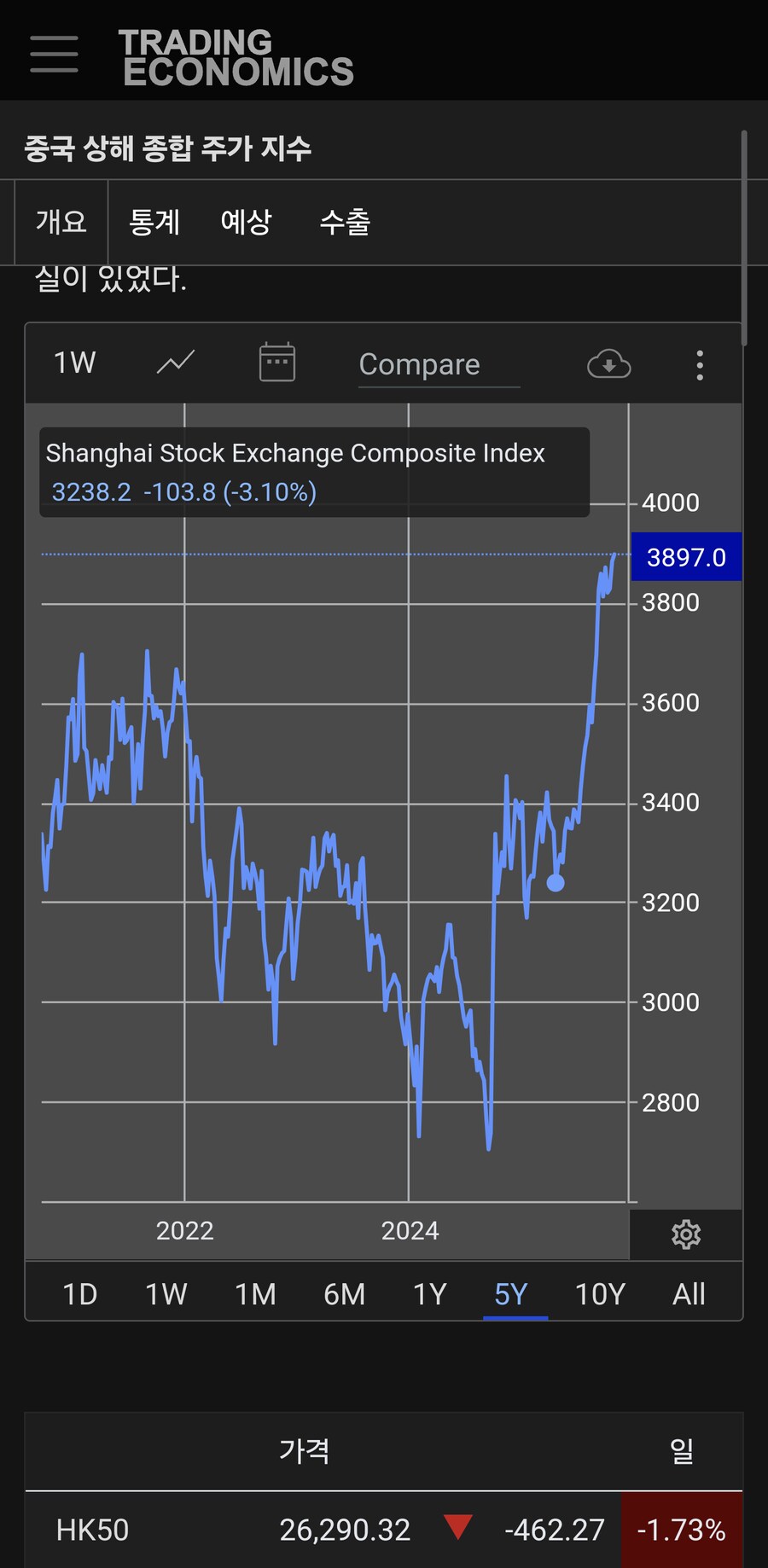This screenshot has height=1568, width=768.
Task: Switch to the 예상 tab
Action: point(246,222)
